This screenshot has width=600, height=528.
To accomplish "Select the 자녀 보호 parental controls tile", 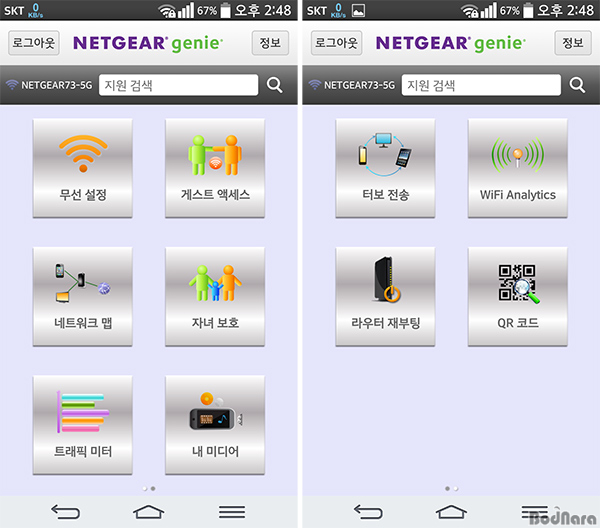I will (215, 296).
